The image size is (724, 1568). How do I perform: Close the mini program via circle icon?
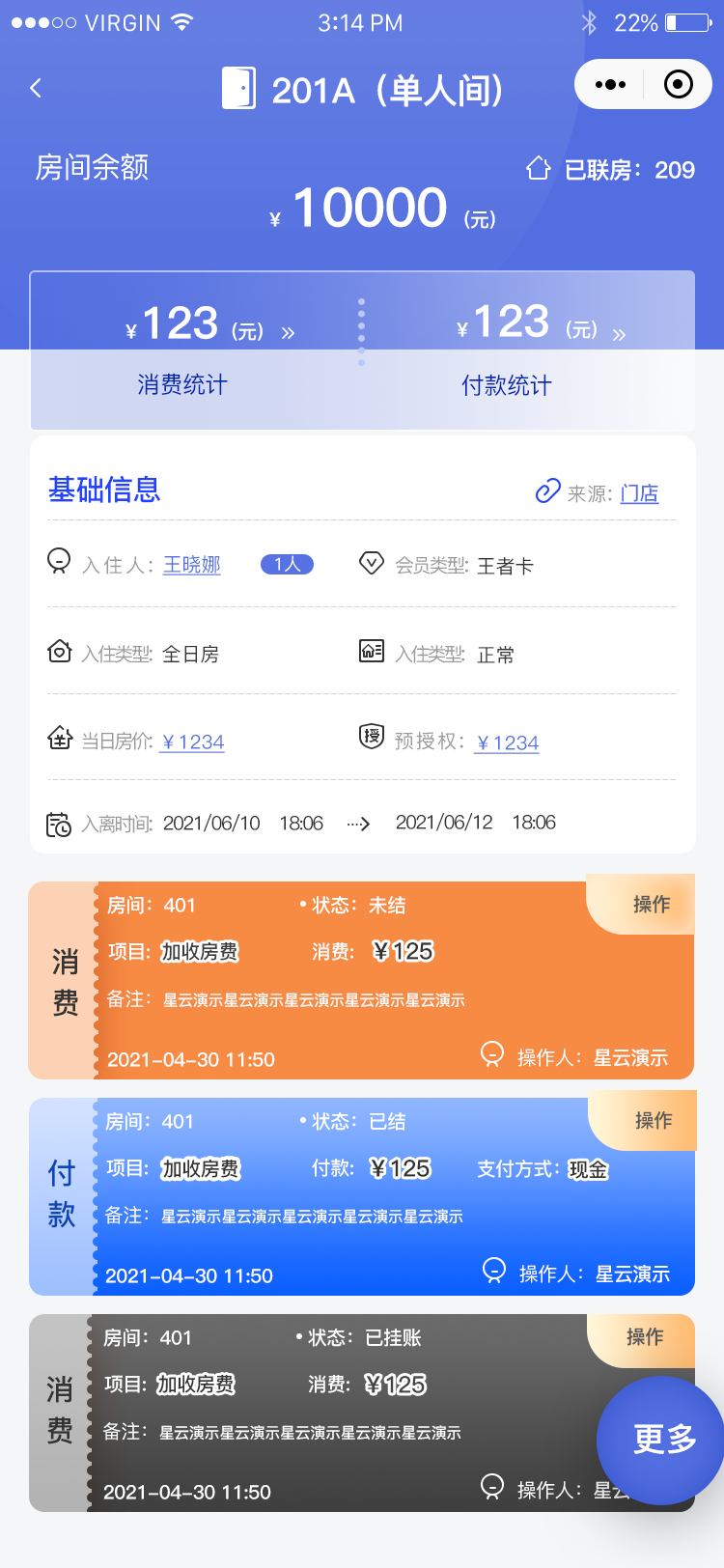[679, 85]
